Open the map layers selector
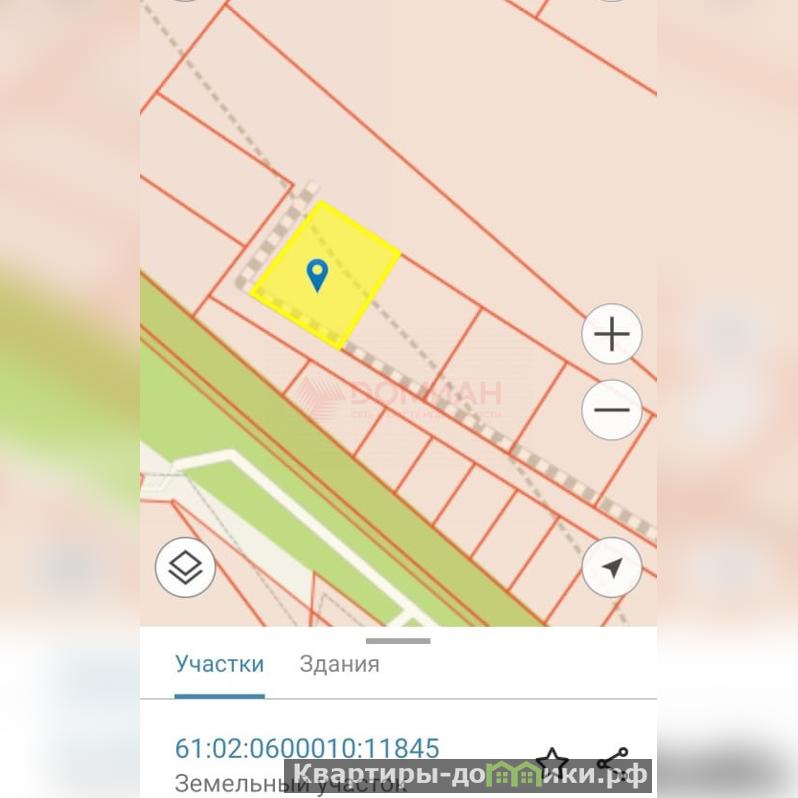 point(185,568)
